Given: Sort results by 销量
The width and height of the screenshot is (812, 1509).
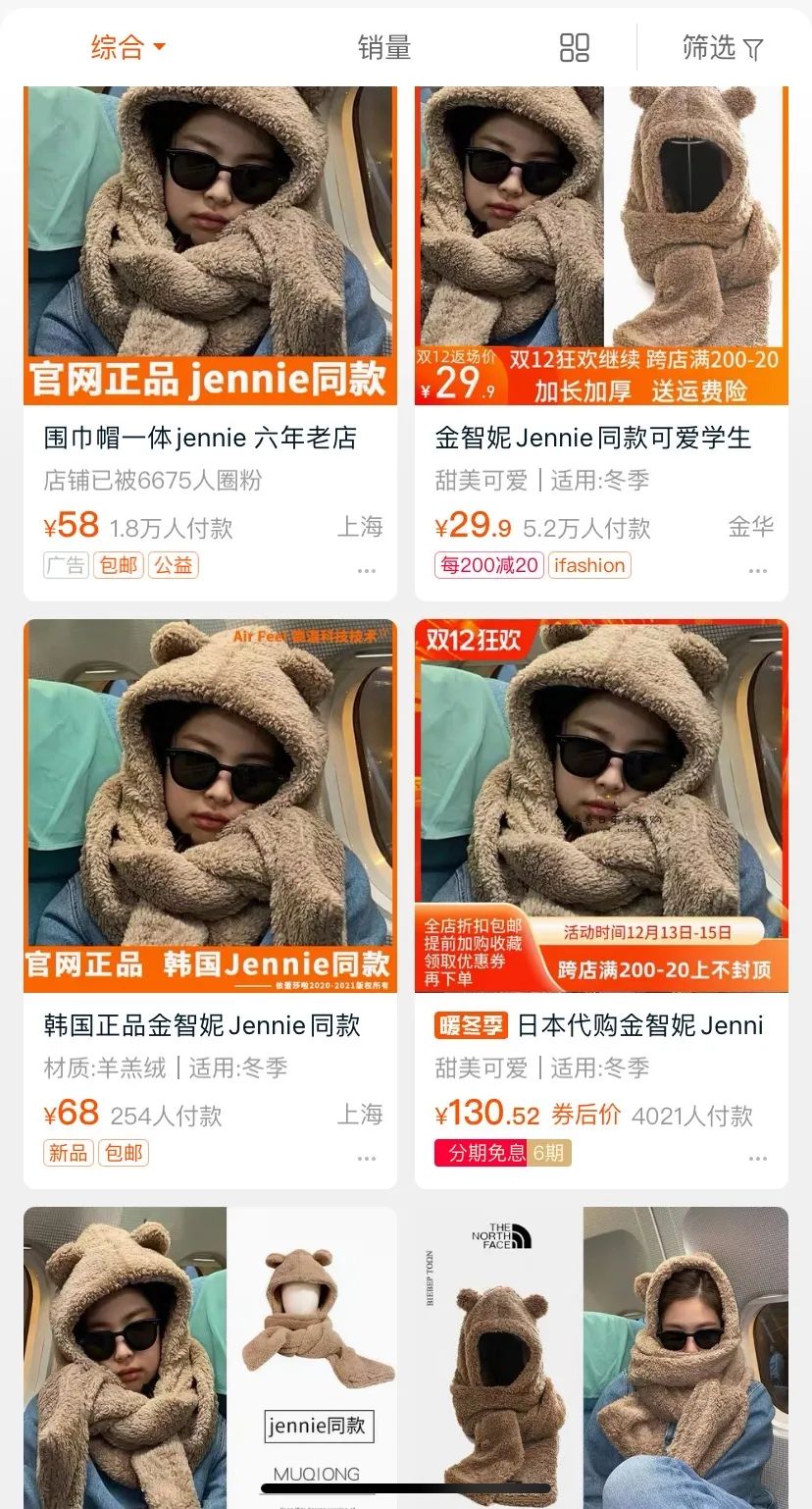Looking at the screenshot, I should [x=383, y=47].
